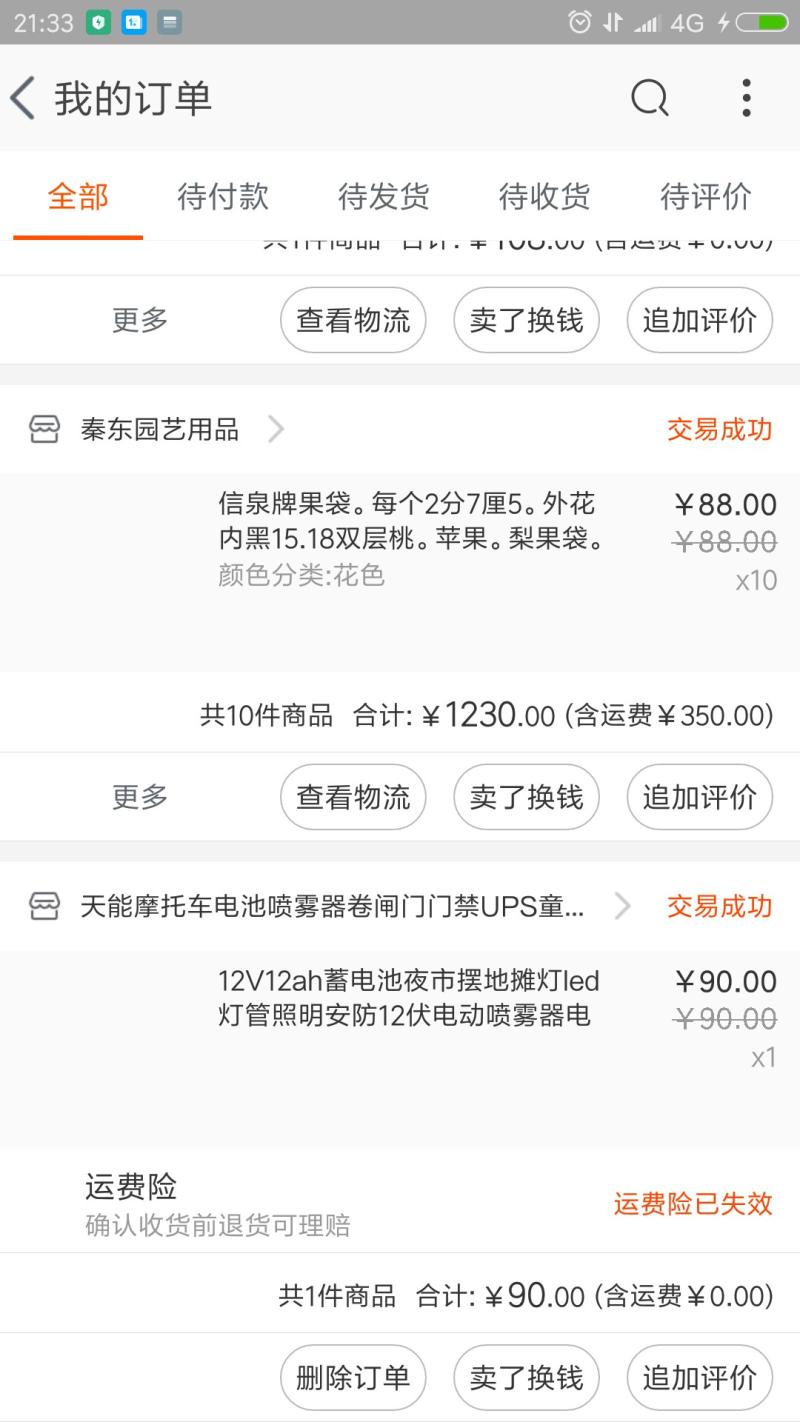Tap 更多 under the 秦东园艺用品 order
Screen dimensions: 800x1422
point(140,797)
